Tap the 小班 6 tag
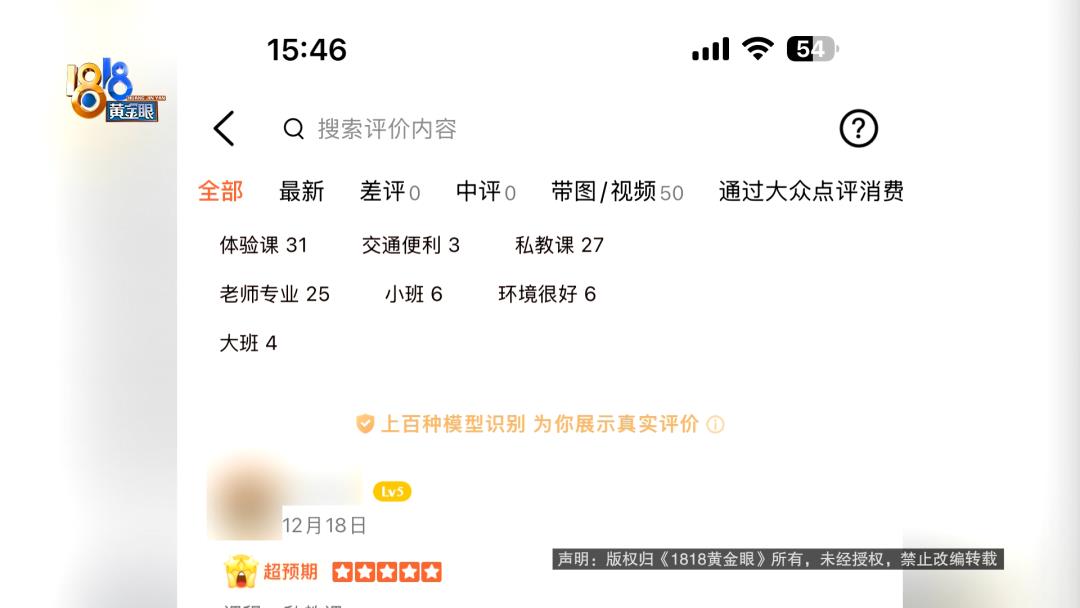 (x=413, y=294)
